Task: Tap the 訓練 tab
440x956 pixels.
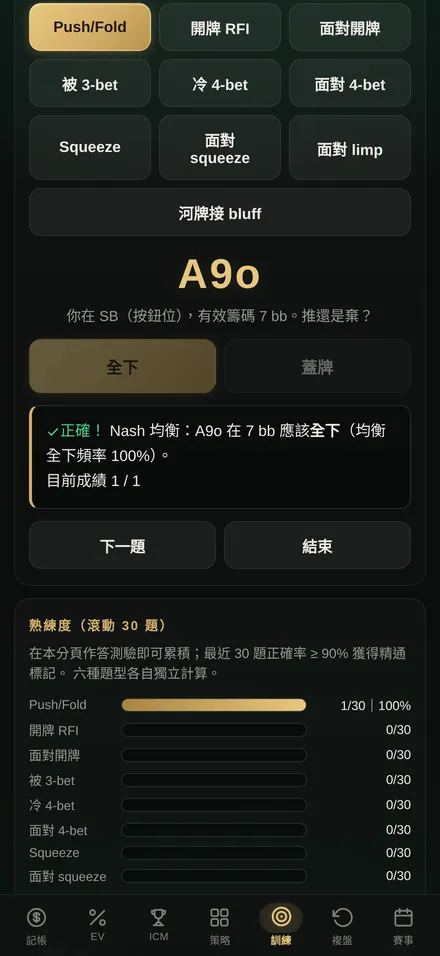Action: click(x=281, y=926)
